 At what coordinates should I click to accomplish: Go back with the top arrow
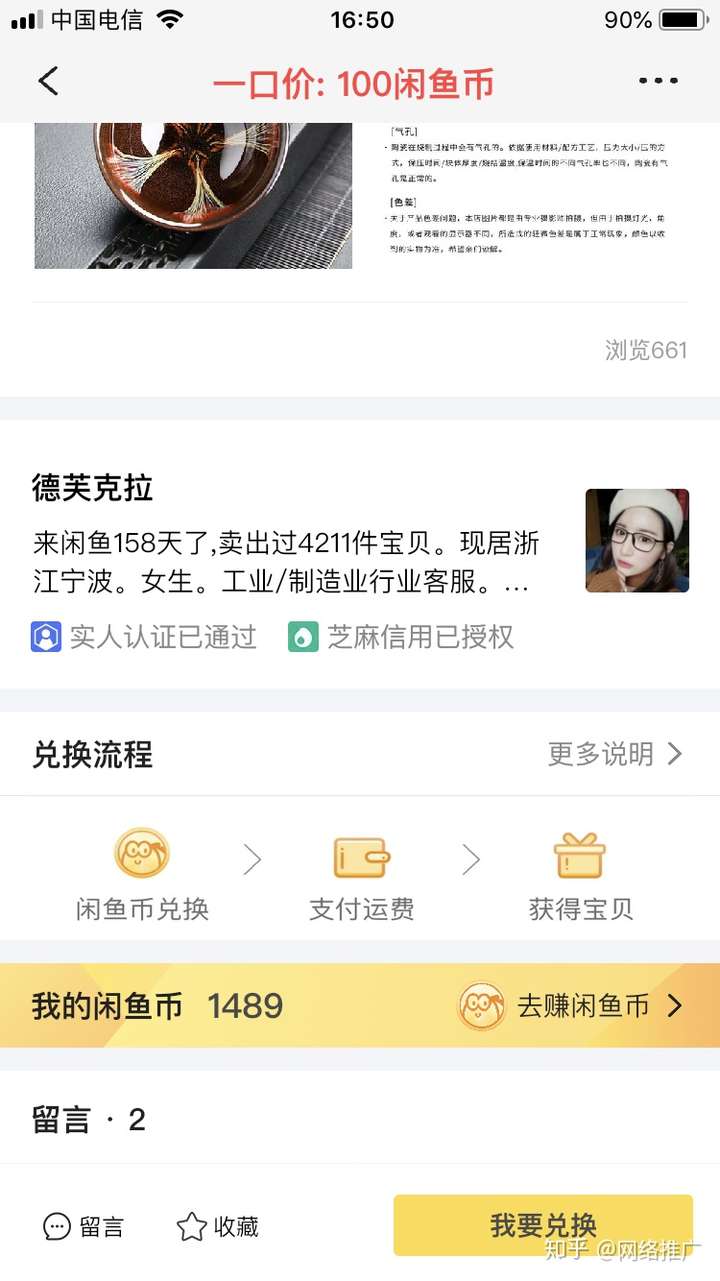point(48,81)
